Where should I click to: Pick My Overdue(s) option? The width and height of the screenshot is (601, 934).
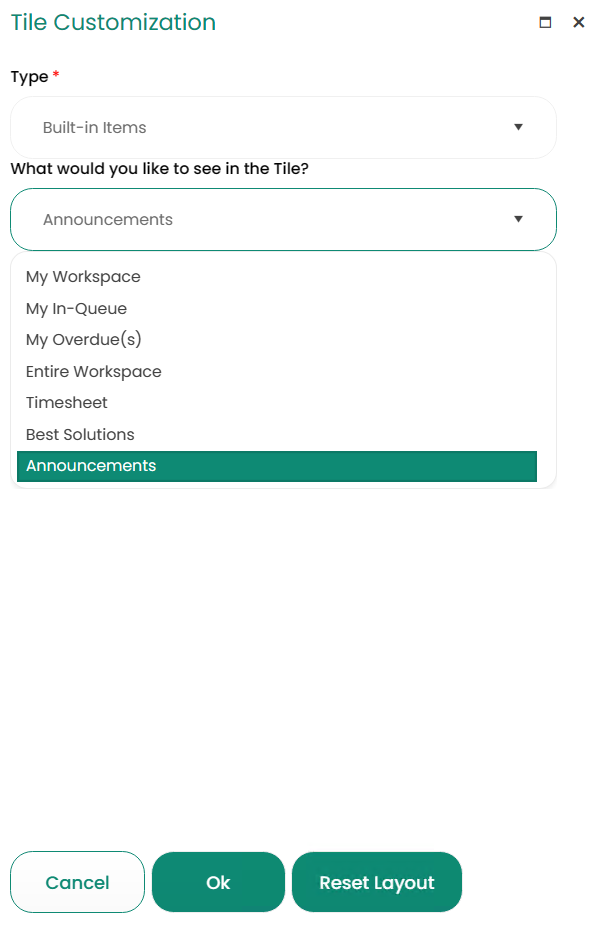[84, 340]
